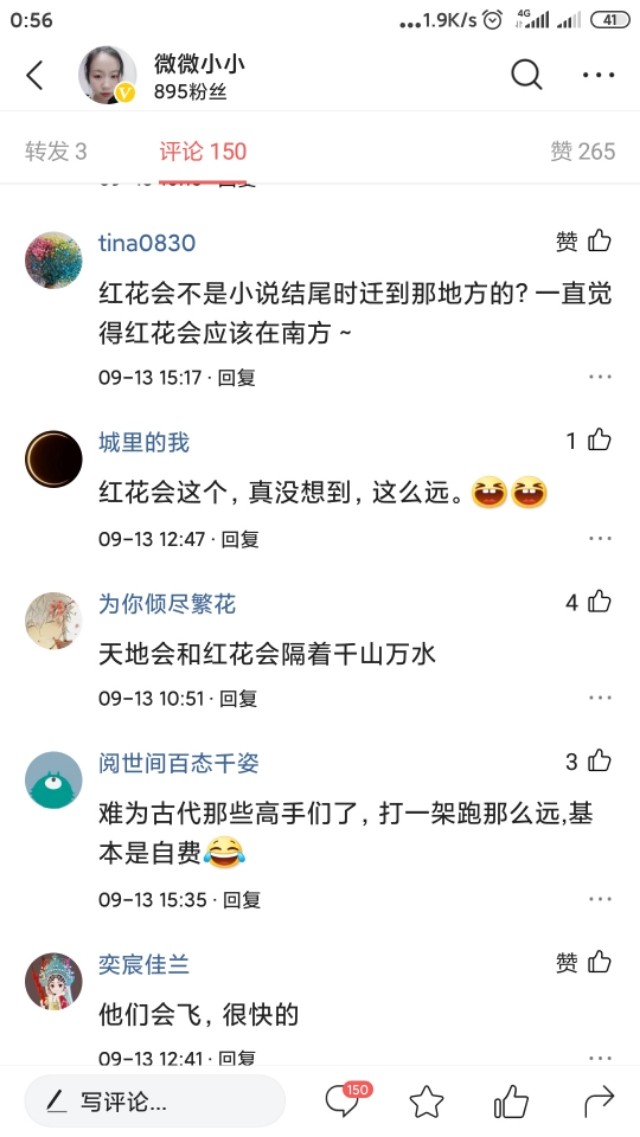Image resolution: width=640 pixels, height=1137 pixels.
Task: Open 微微小小's profile avatar
Action: 108,75
